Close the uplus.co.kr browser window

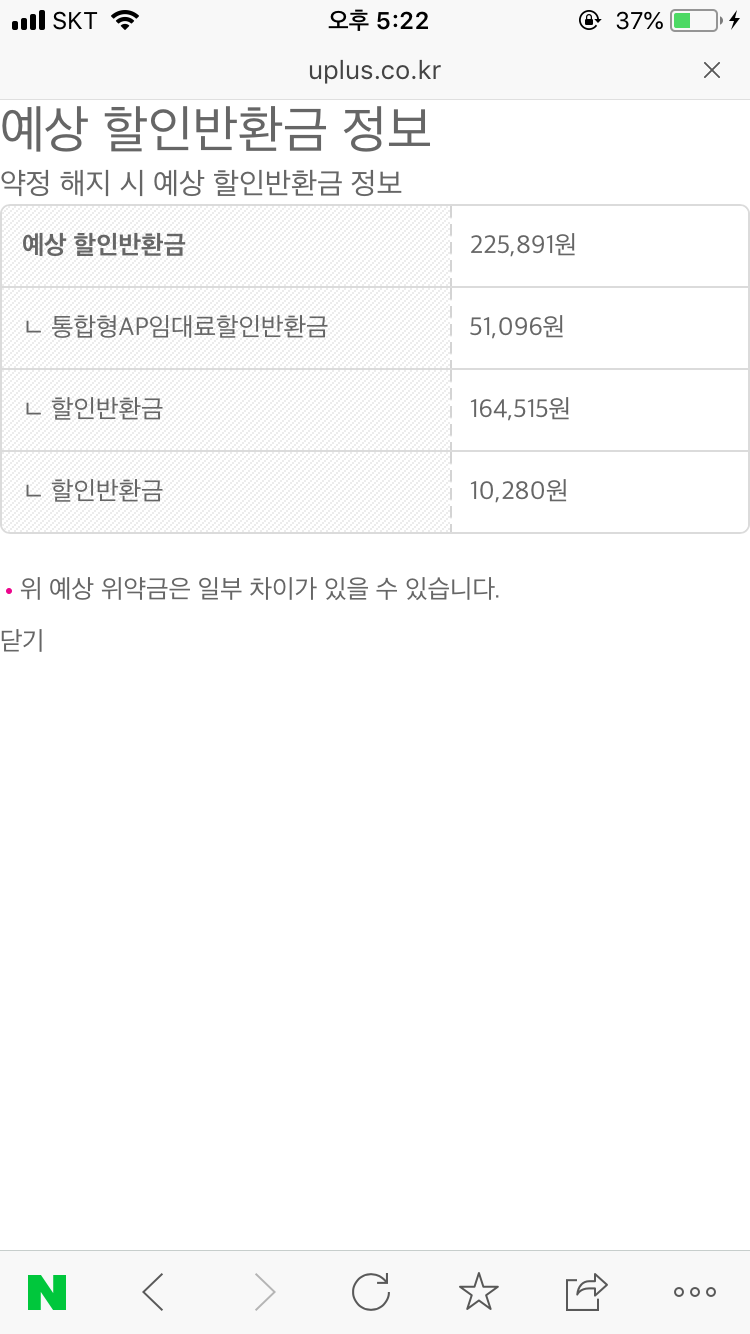pyautogui.click(x=712, y=70)
